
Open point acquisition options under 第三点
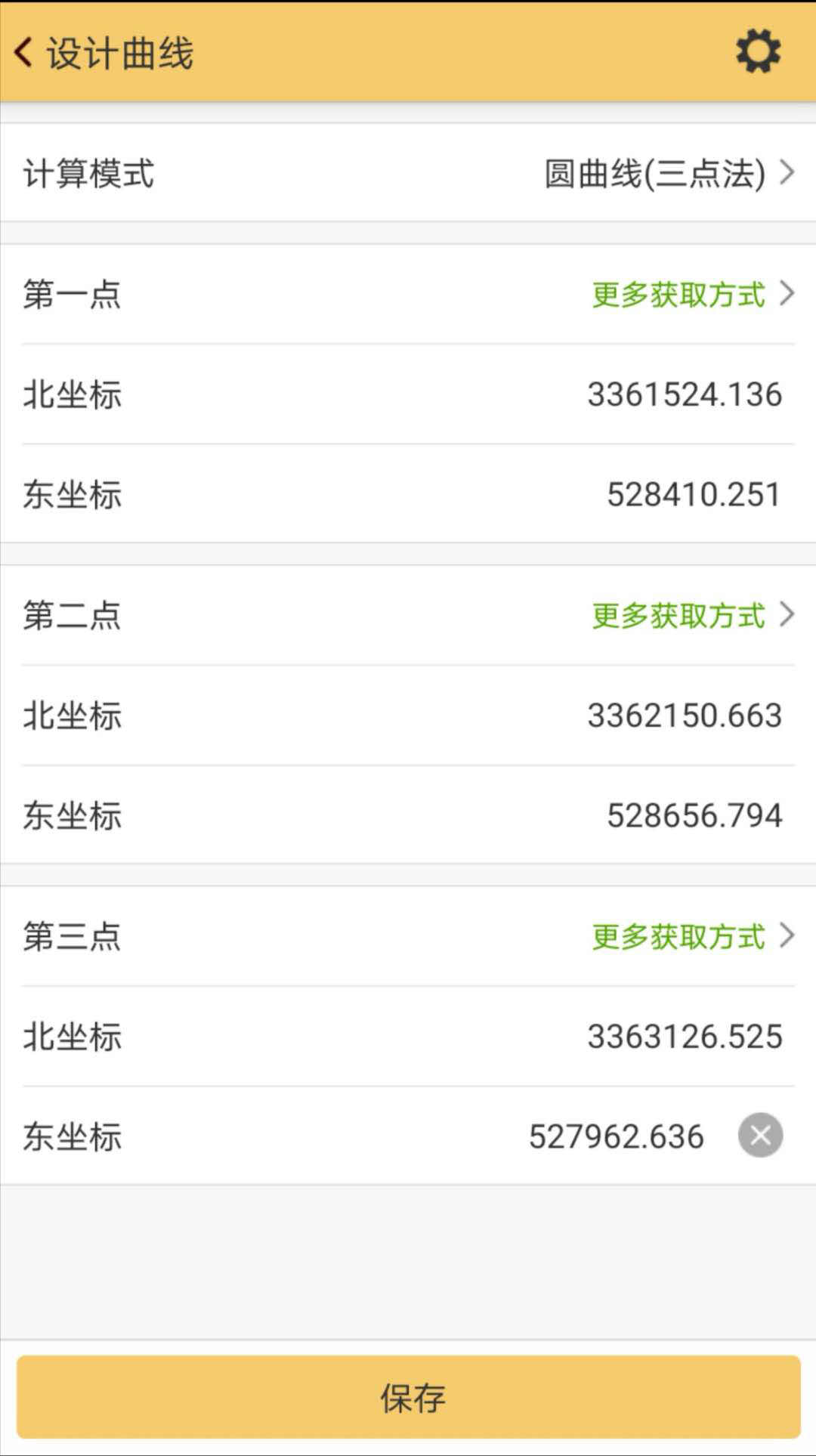pos(678,937)
